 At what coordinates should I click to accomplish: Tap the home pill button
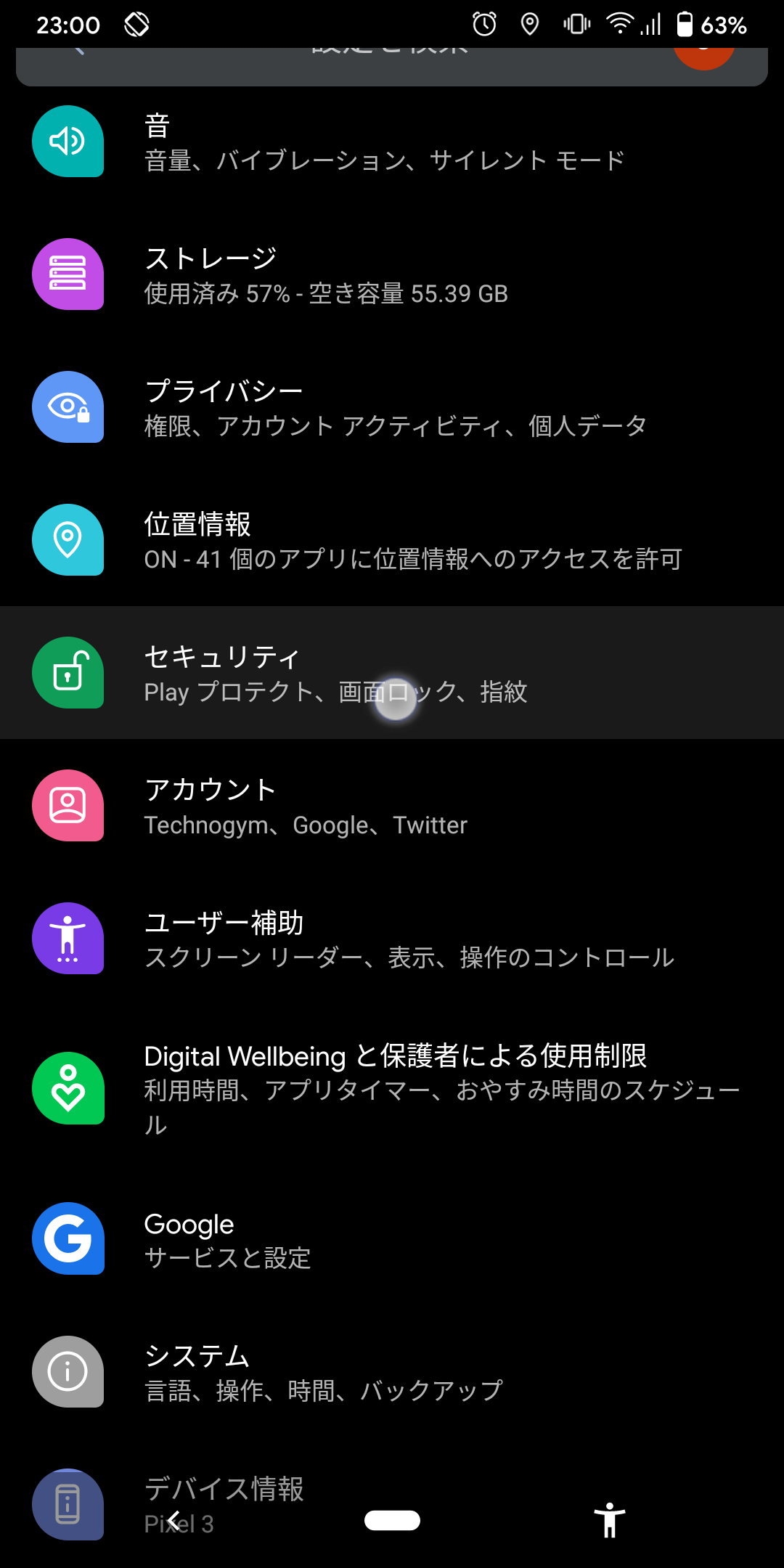pos(392,1520)
